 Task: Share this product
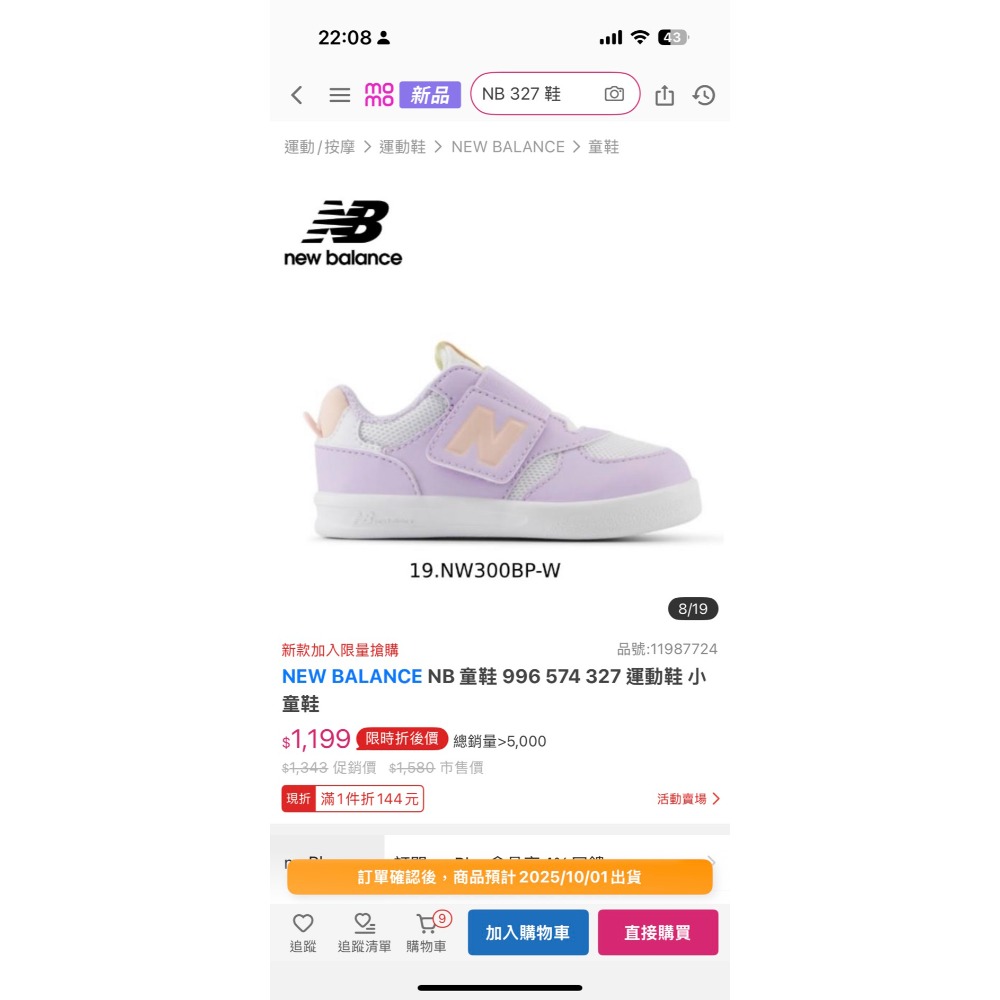pos(665,95)
